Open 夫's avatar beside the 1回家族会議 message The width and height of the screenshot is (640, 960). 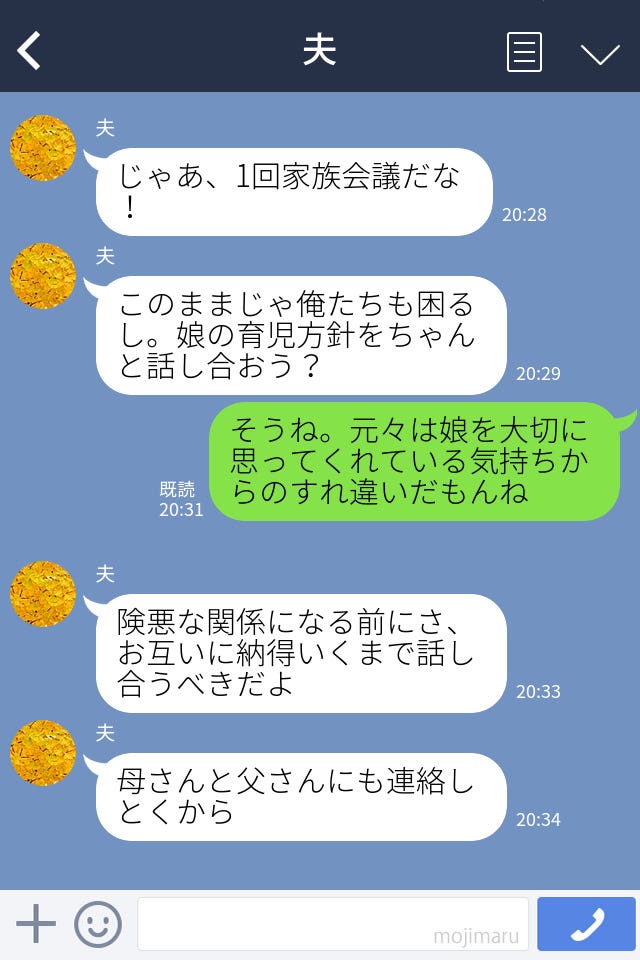pos(43,148)
